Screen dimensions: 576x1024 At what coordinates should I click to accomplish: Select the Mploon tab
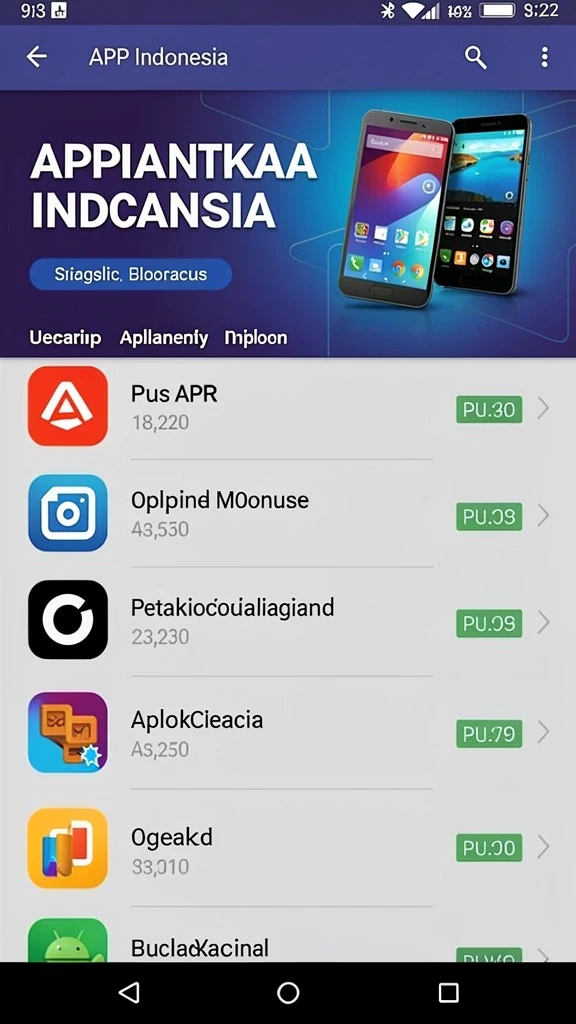point(255,338)
